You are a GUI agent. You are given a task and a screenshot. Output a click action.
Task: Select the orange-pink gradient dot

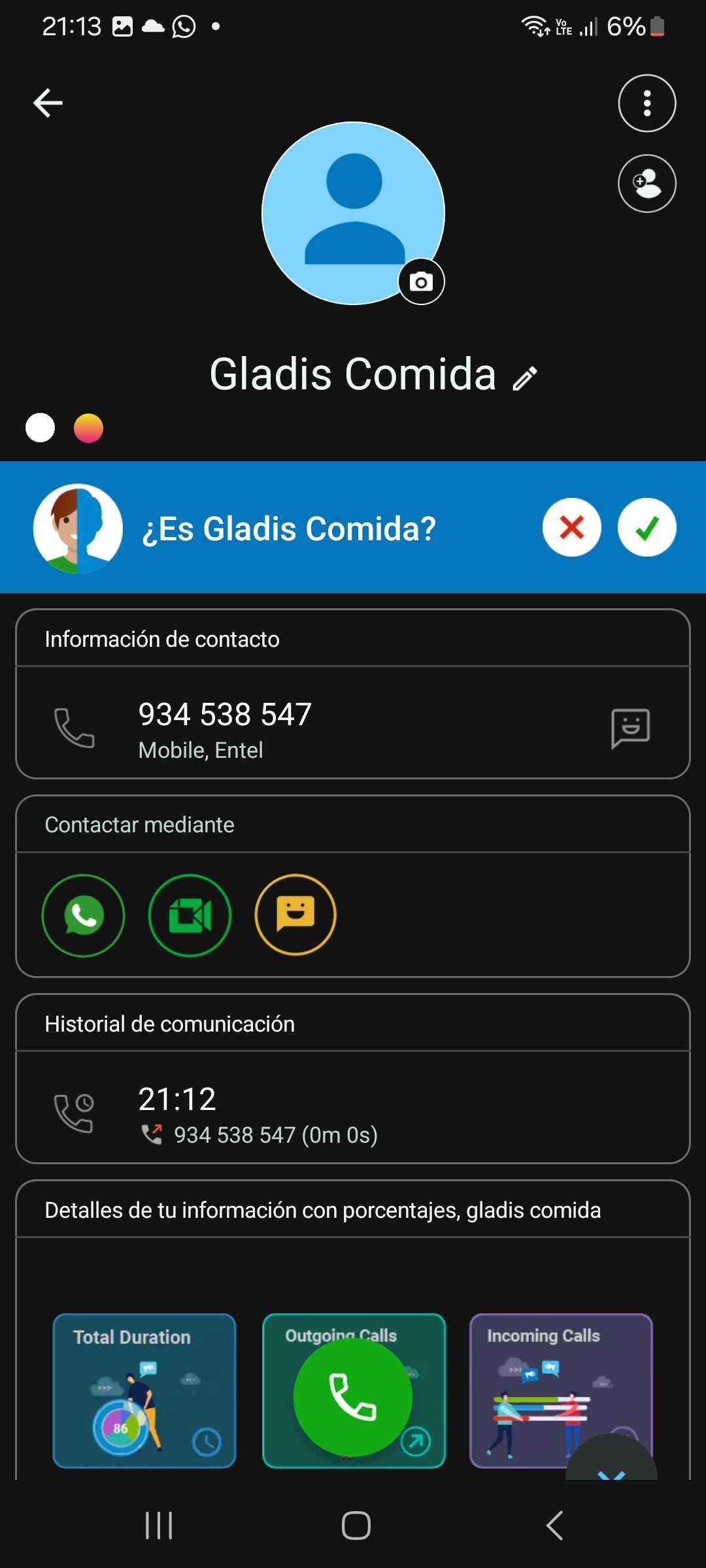(x=88, y=428)
